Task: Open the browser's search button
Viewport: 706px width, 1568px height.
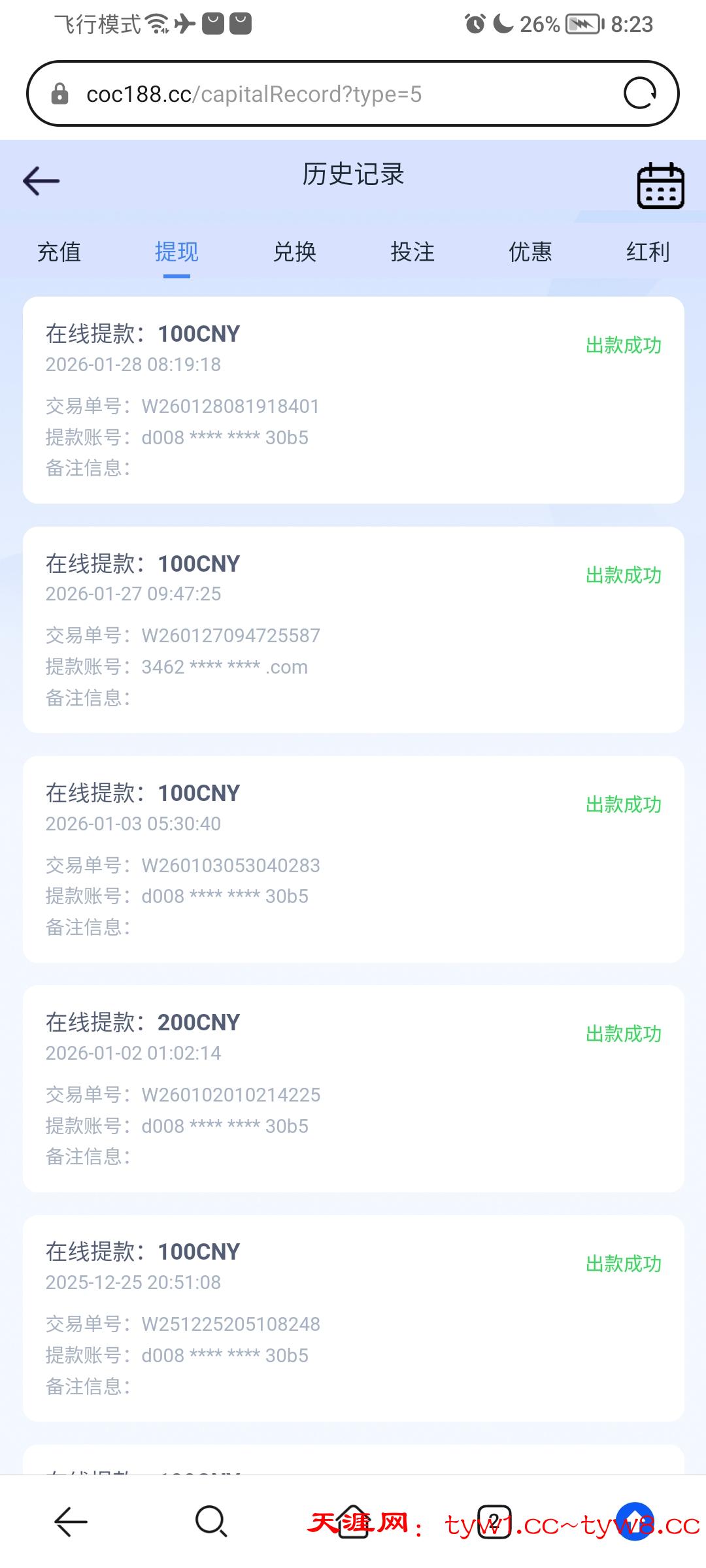Action: pyautogui.click(x=211, y=1522)
